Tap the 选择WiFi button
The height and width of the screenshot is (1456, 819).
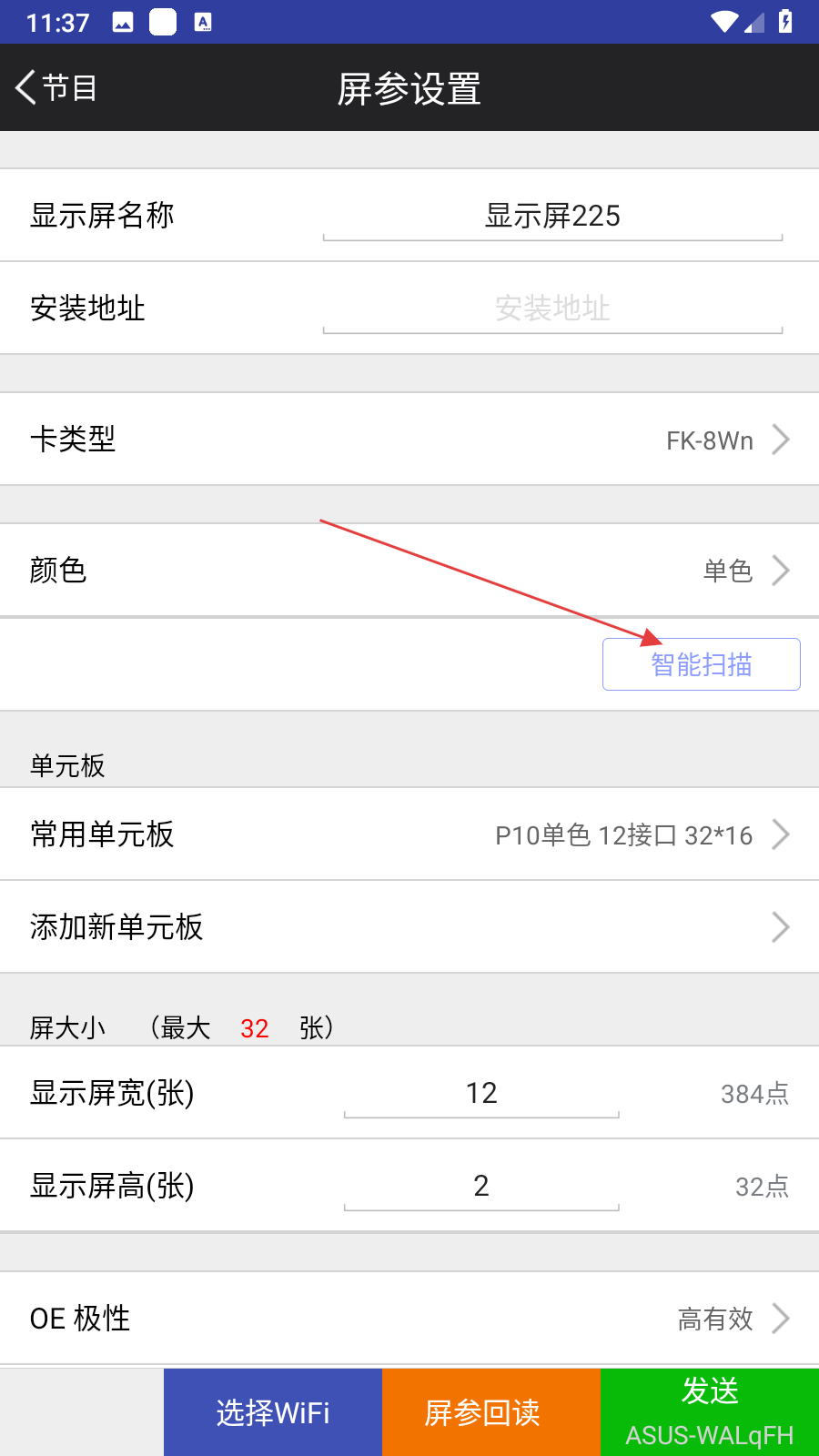[273, 1412]
